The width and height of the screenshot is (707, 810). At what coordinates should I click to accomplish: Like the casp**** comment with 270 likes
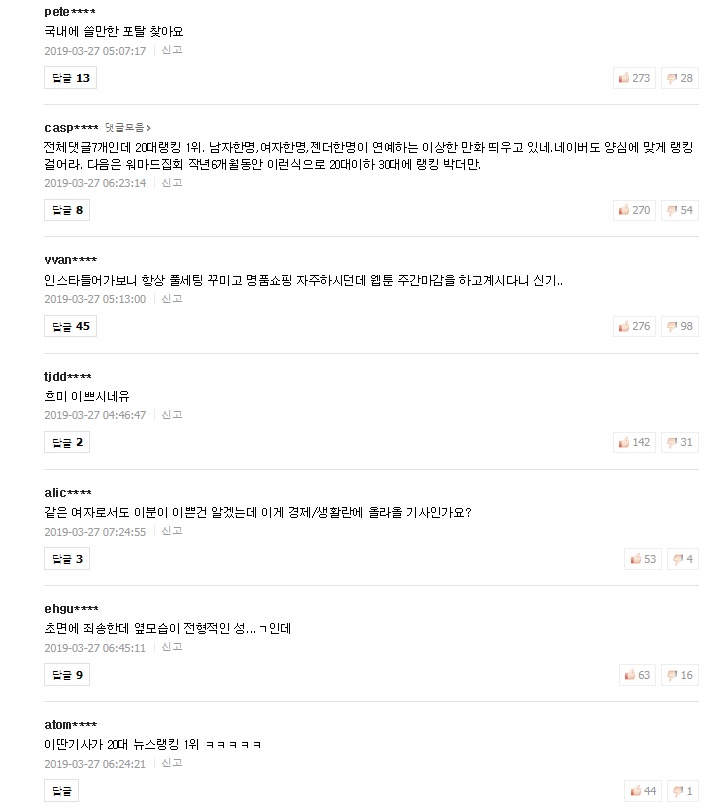635,210
